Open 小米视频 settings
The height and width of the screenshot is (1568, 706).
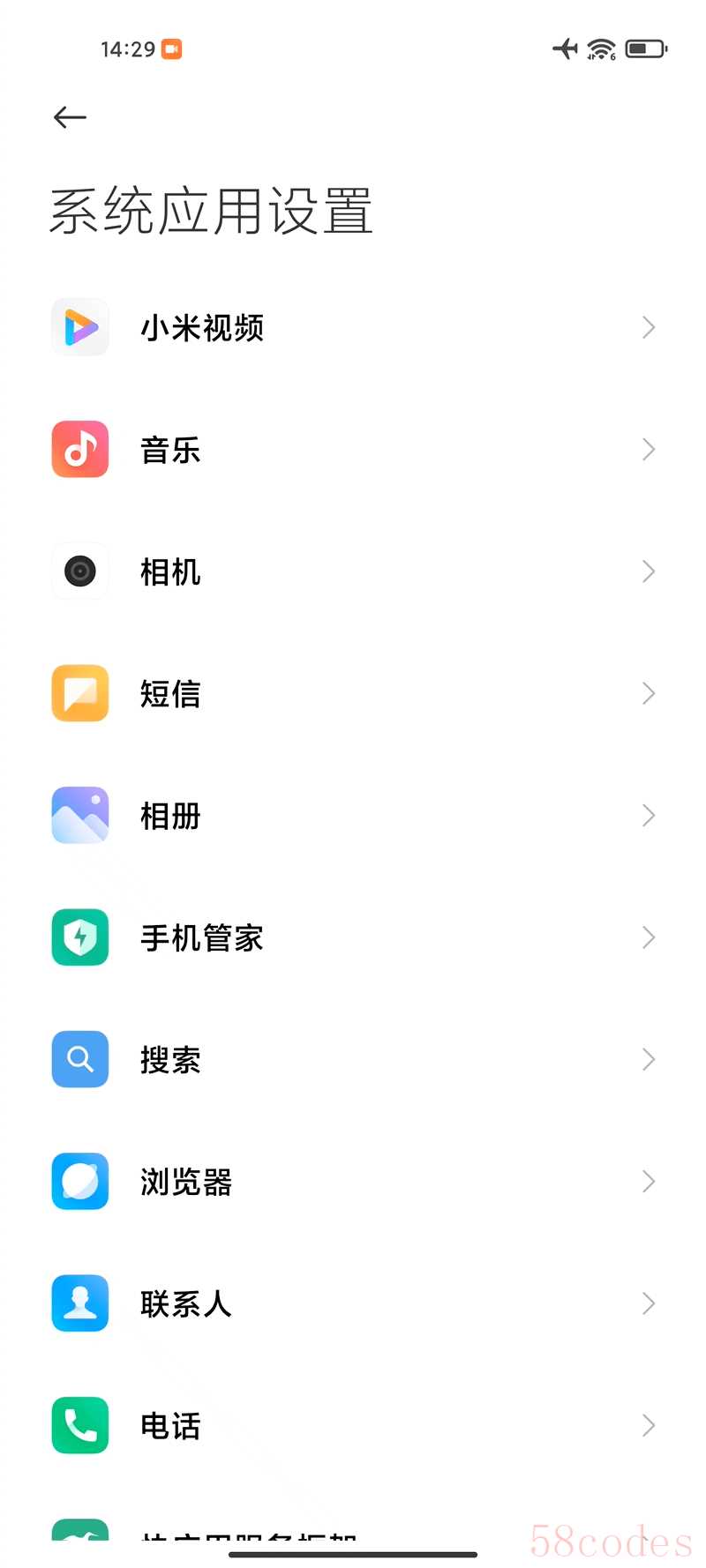(x=353, y=327)
